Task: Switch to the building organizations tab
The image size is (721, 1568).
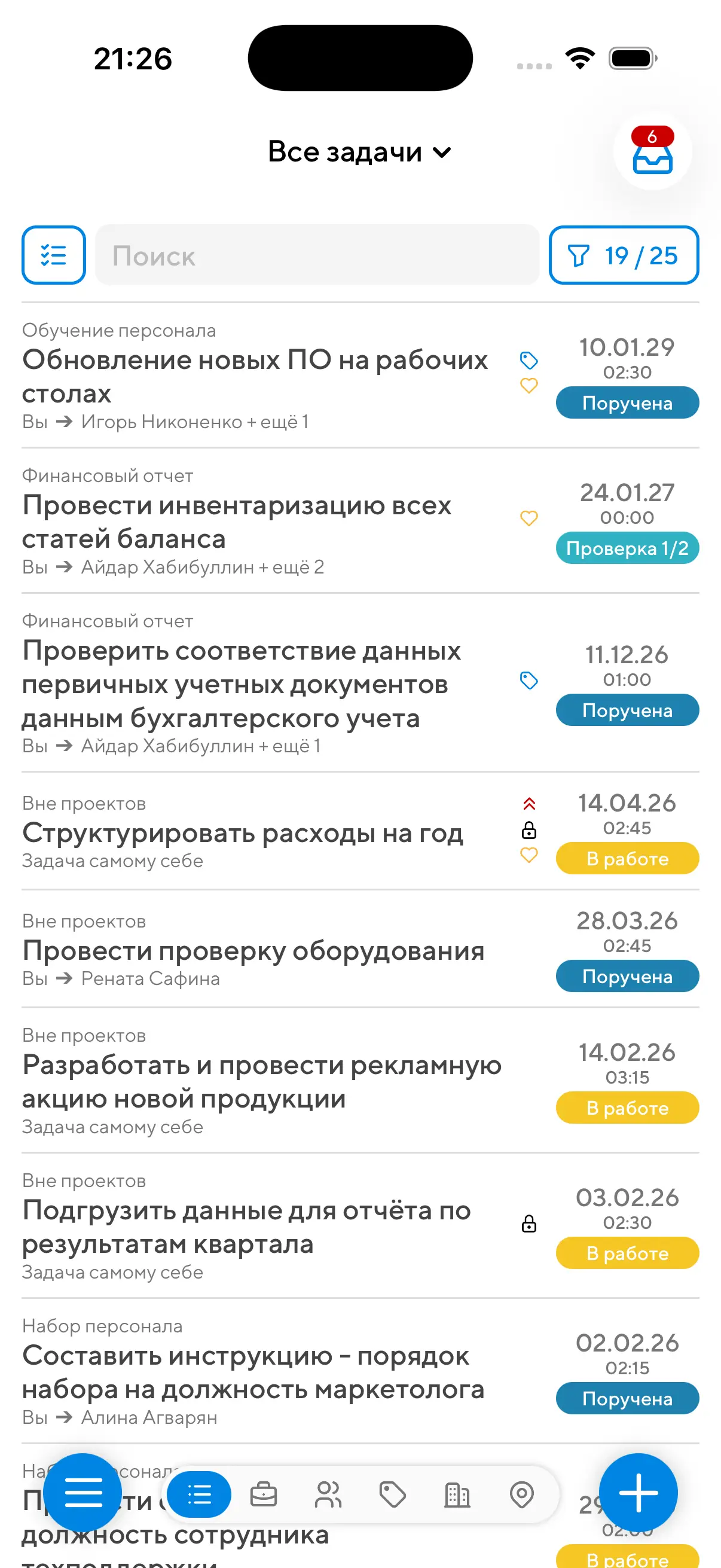Action: click(457, 1494)
